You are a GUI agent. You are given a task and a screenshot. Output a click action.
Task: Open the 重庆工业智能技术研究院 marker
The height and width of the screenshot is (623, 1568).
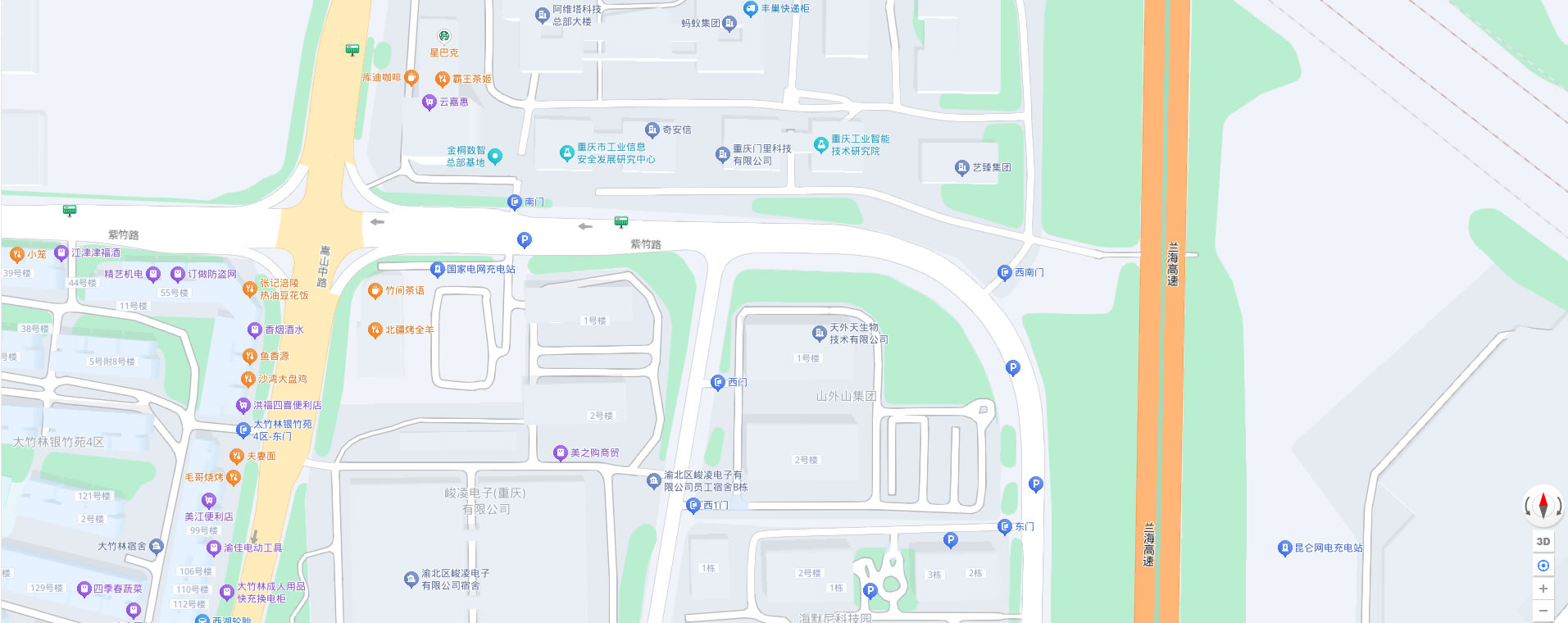click(x=820, y=145)
